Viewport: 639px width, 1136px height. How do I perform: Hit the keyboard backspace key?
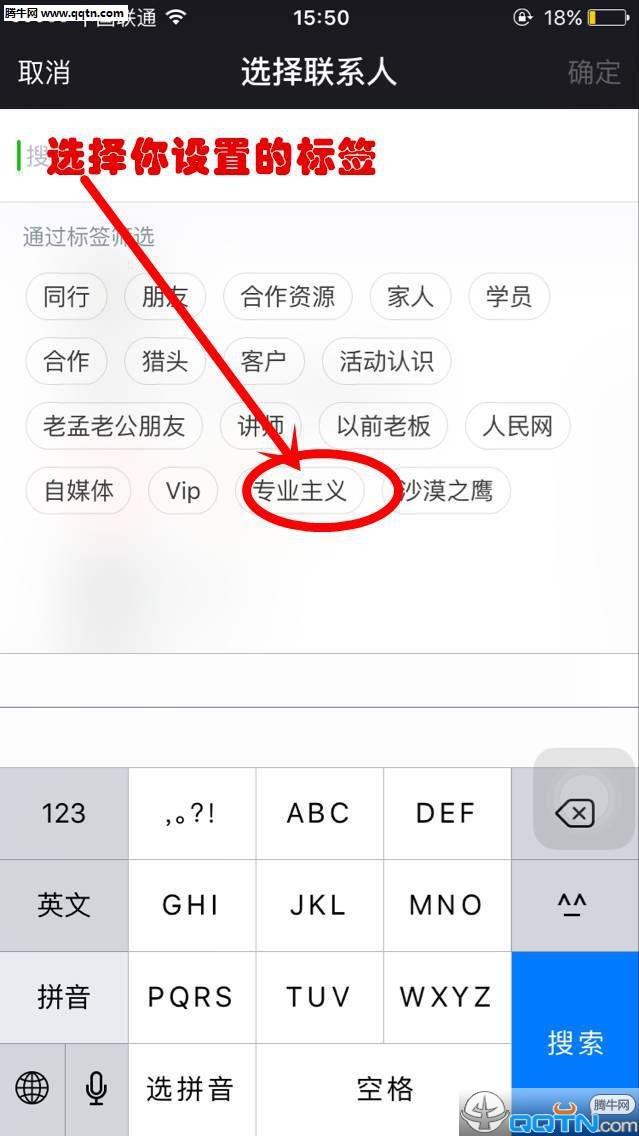click(x=575, y=814)
